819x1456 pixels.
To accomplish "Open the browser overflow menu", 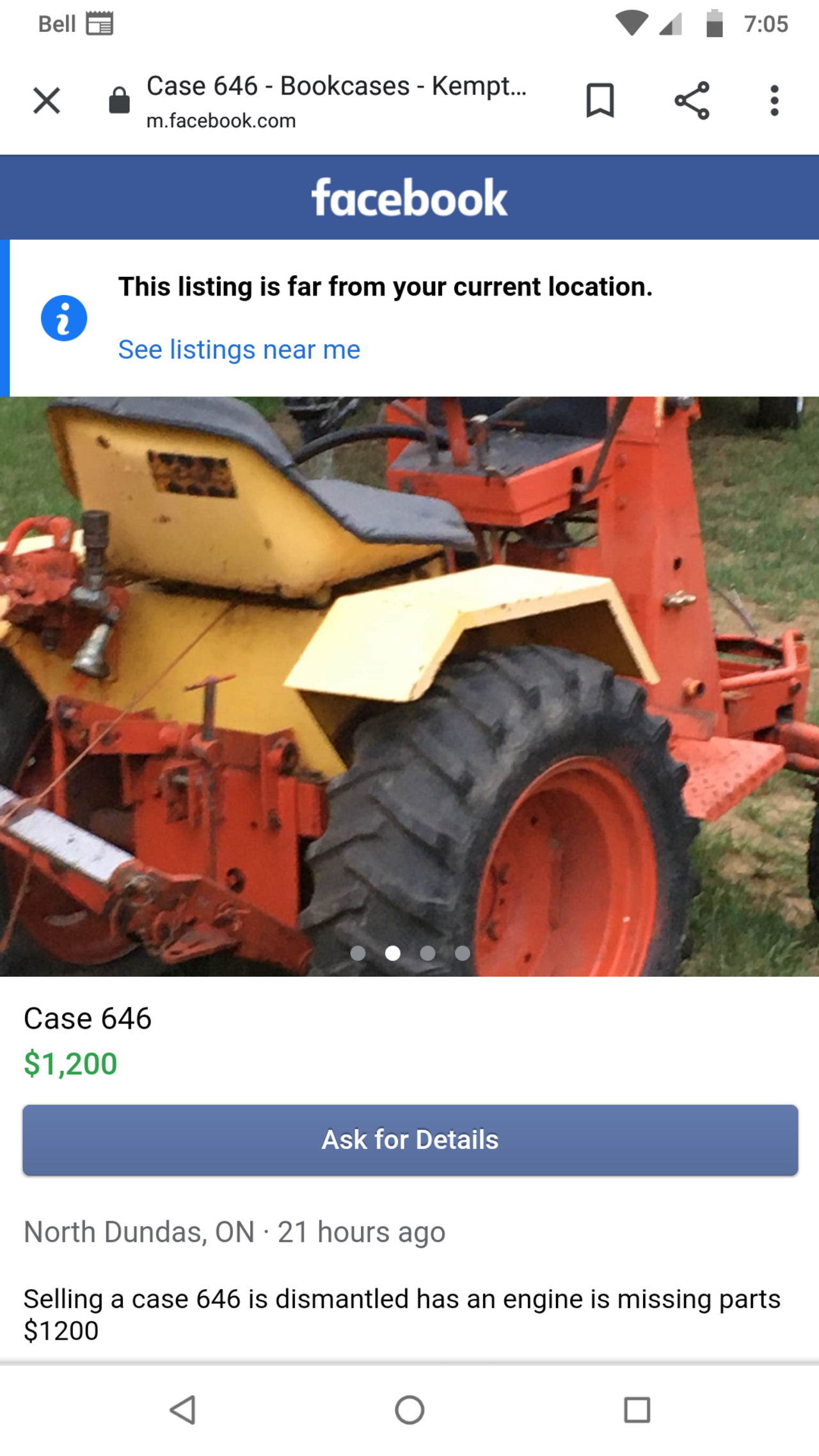I will 774,100.
